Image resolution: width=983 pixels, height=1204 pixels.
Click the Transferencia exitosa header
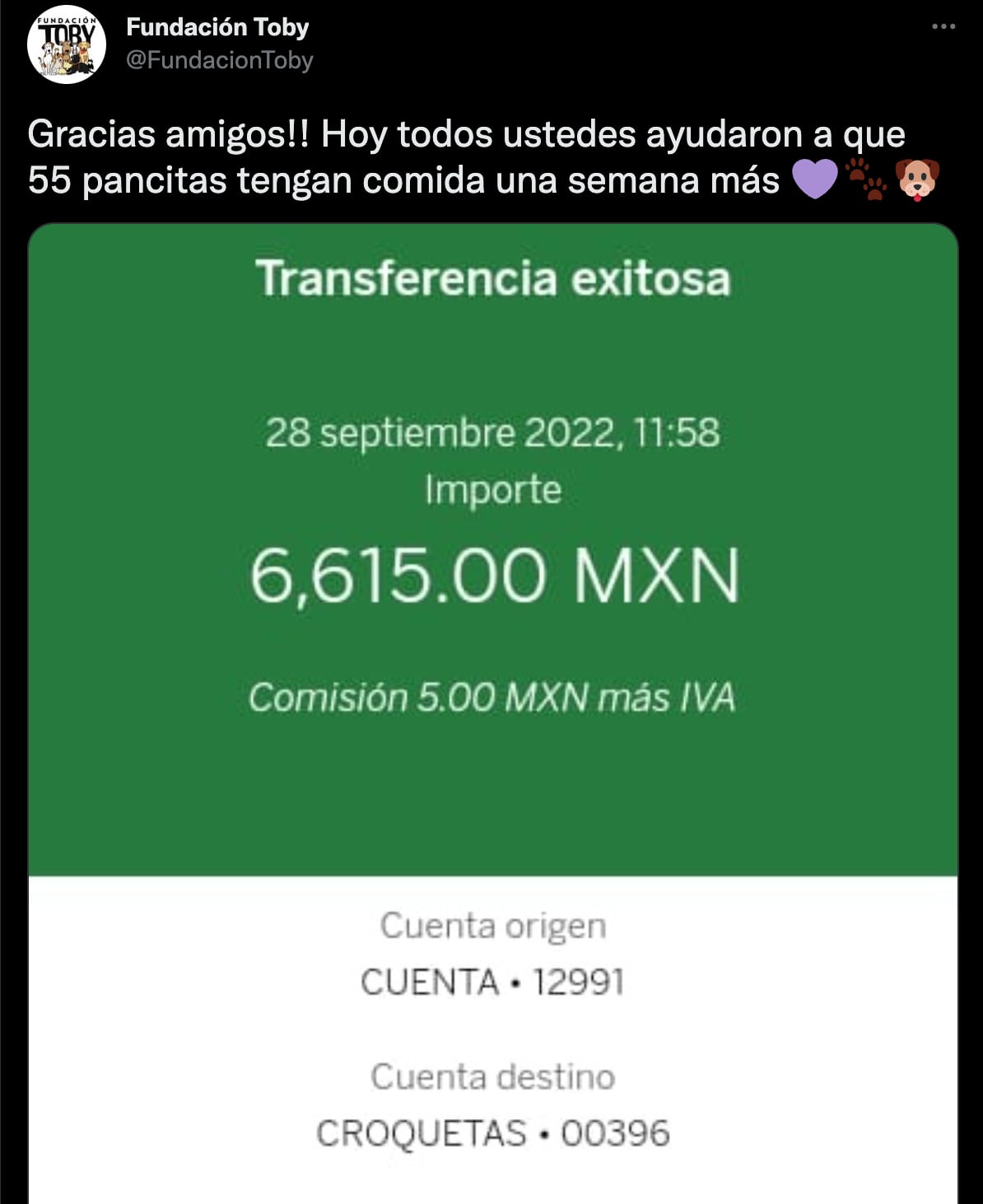click(x=495, y=280)
